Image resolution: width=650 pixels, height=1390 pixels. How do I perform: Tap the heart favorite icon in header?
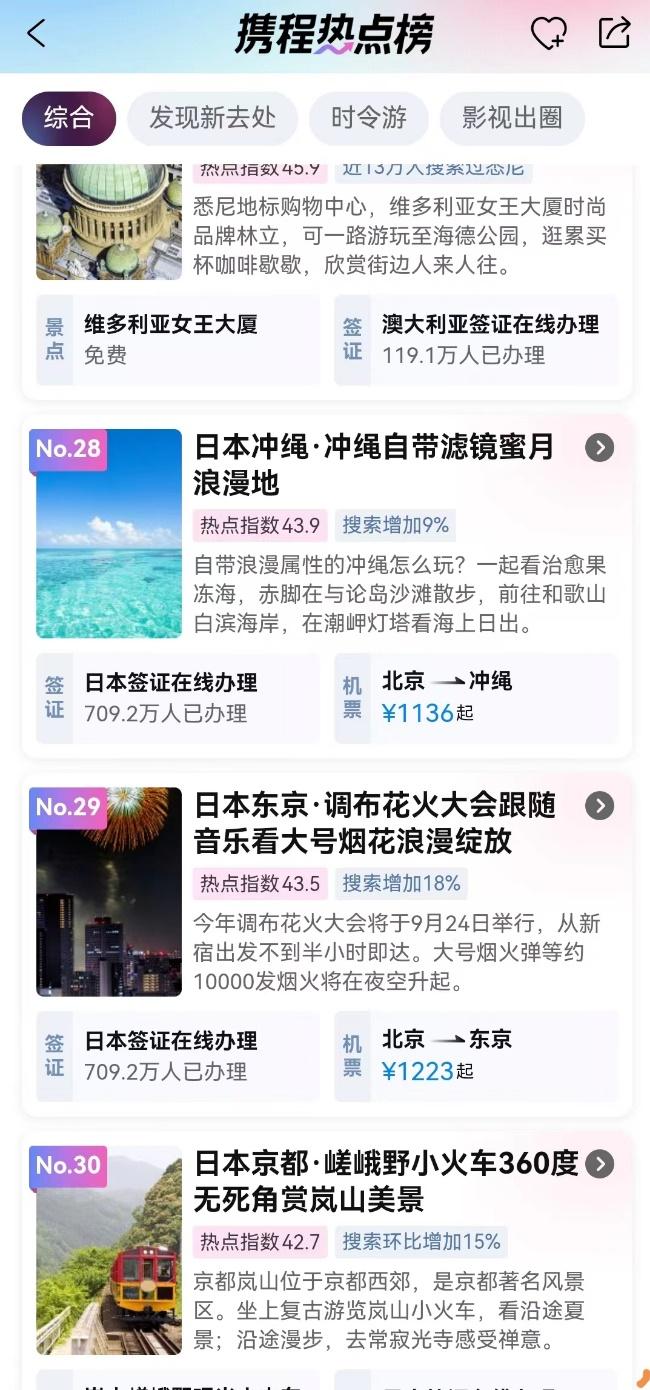[x=548, y=34]
